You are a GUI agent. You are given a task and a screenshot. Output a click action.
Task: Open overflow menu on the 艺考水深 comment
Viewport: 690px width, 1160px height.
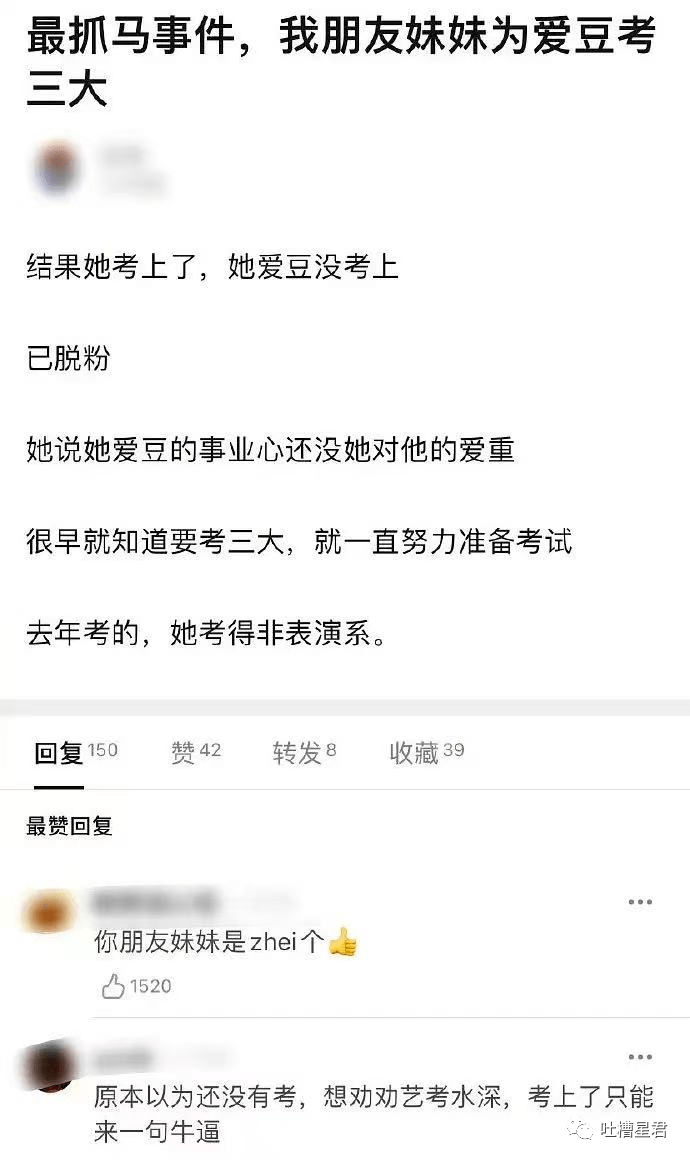click(640, 1057)
